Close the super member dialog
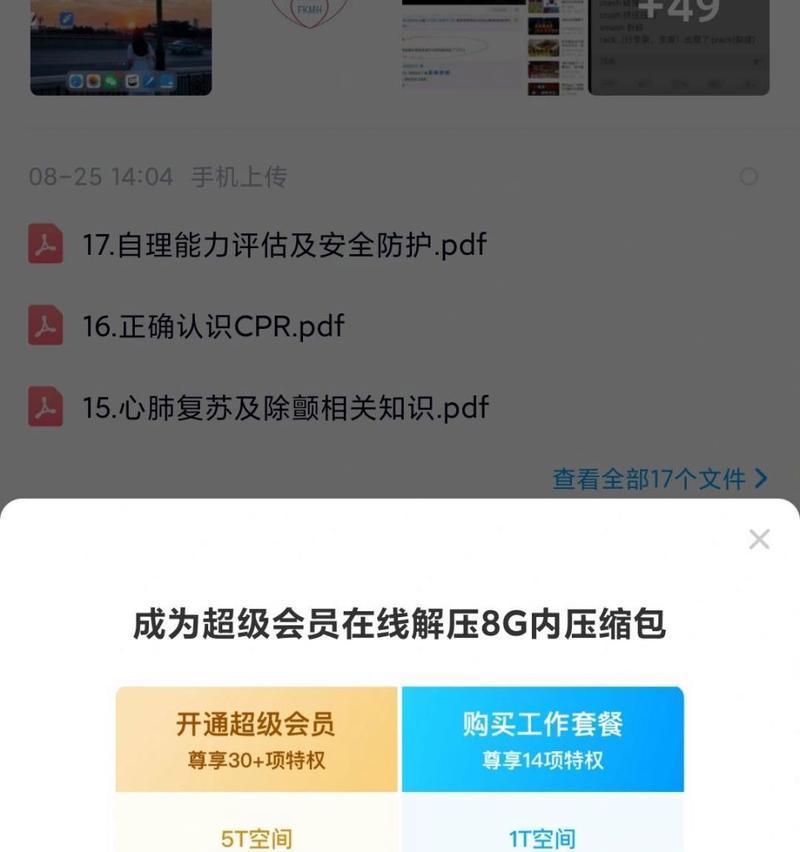 [x=759, y=540]
